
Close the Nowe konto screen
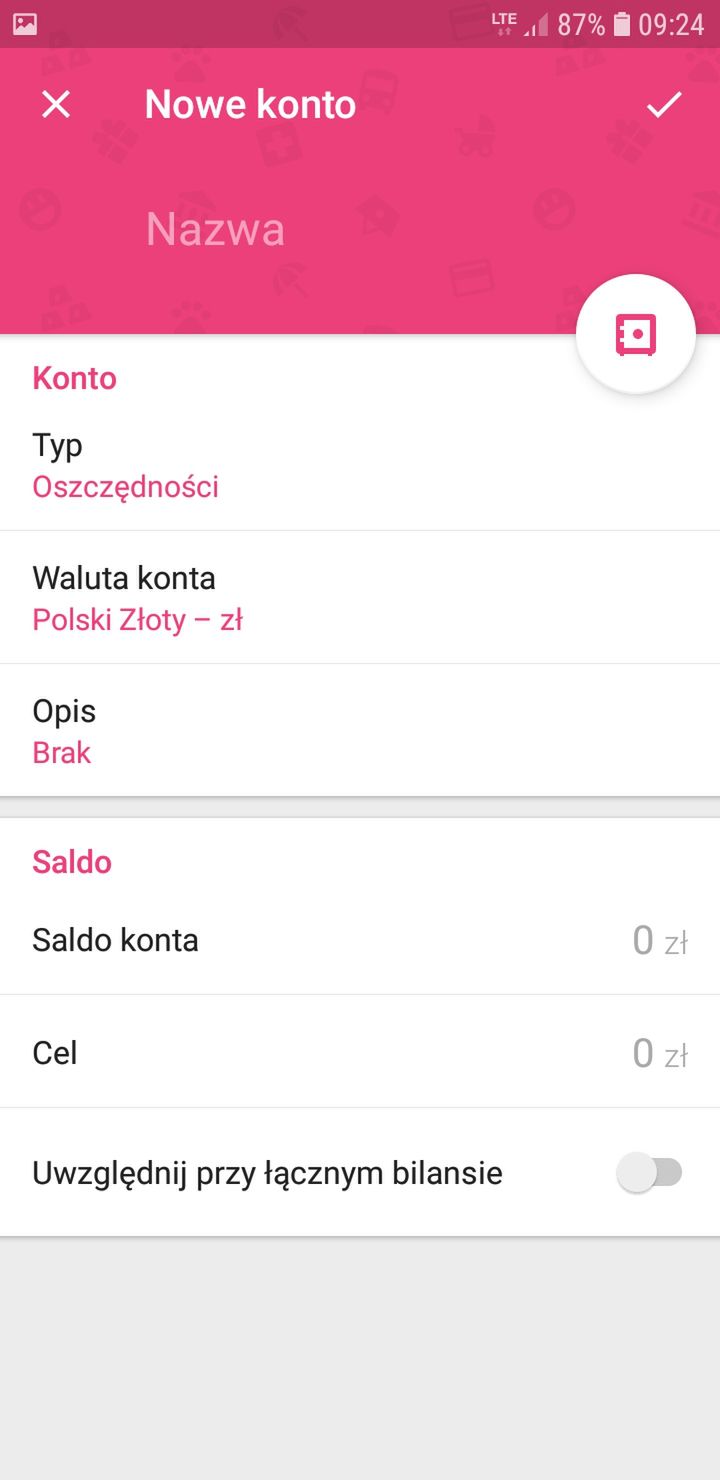[x=56, y=104]
